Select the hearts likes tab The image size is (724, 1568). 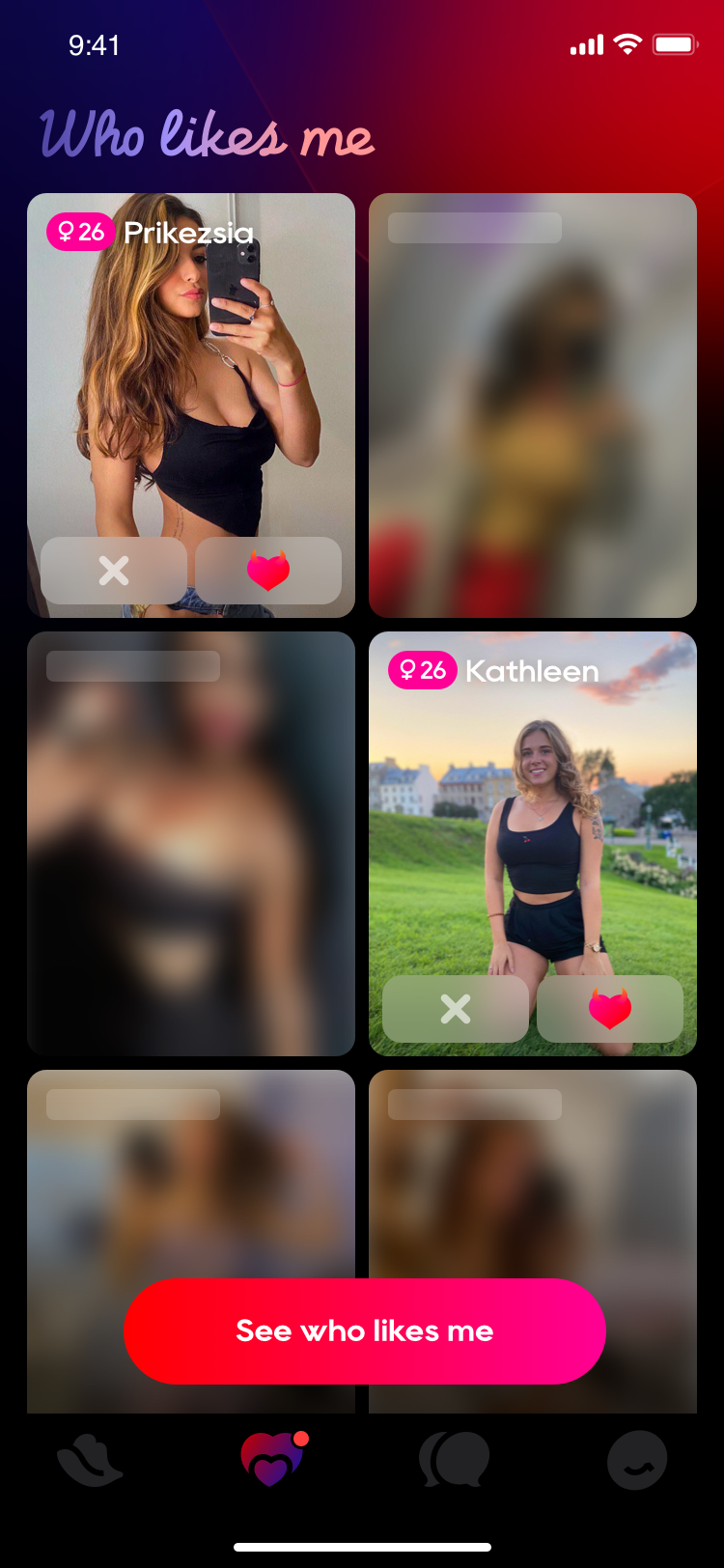point(272,1460)
